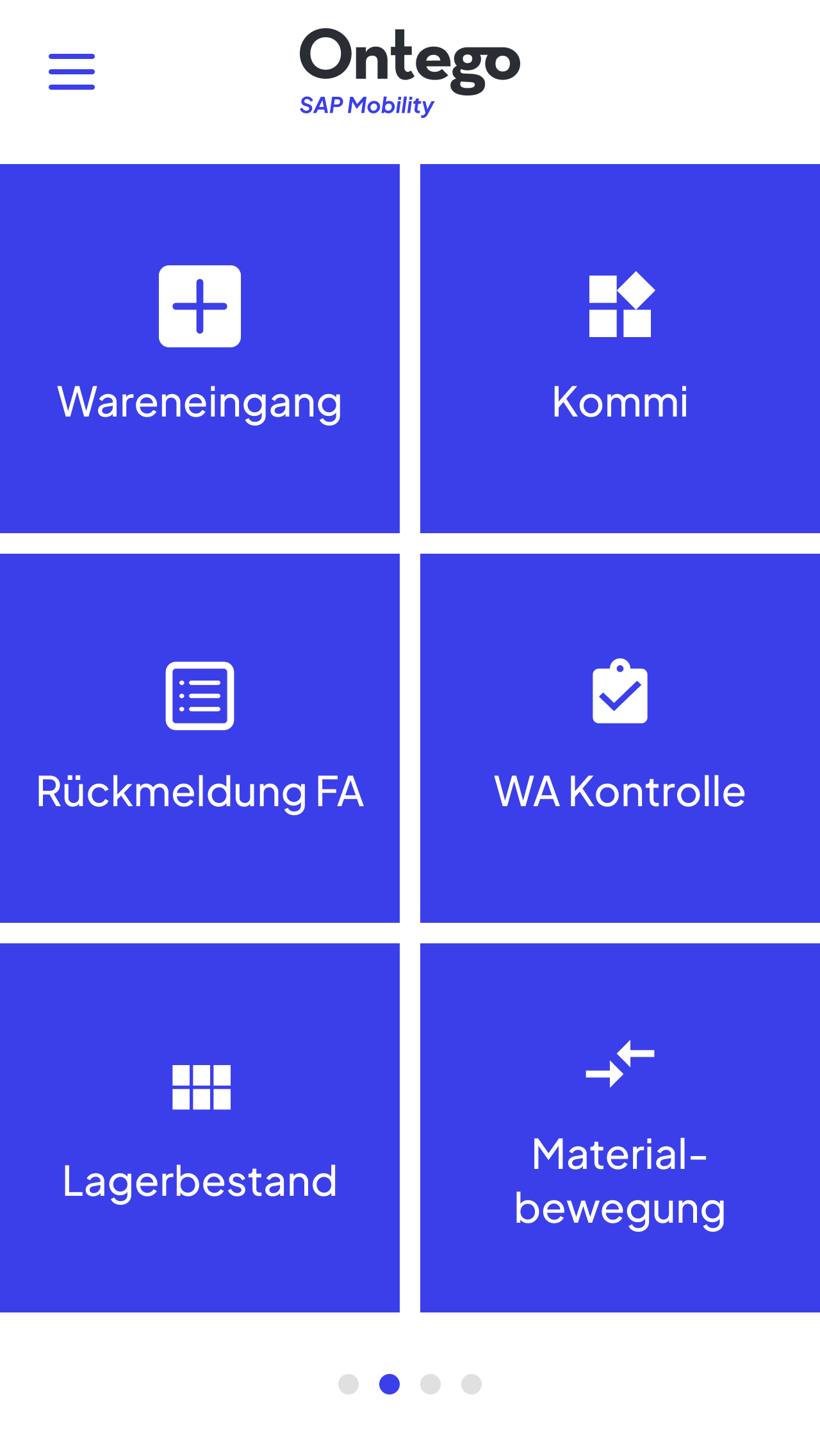820x1456 pixels.
Task: Select the Wareneingang plus icon
Action: pyautogui.click(x=199, y=306)
